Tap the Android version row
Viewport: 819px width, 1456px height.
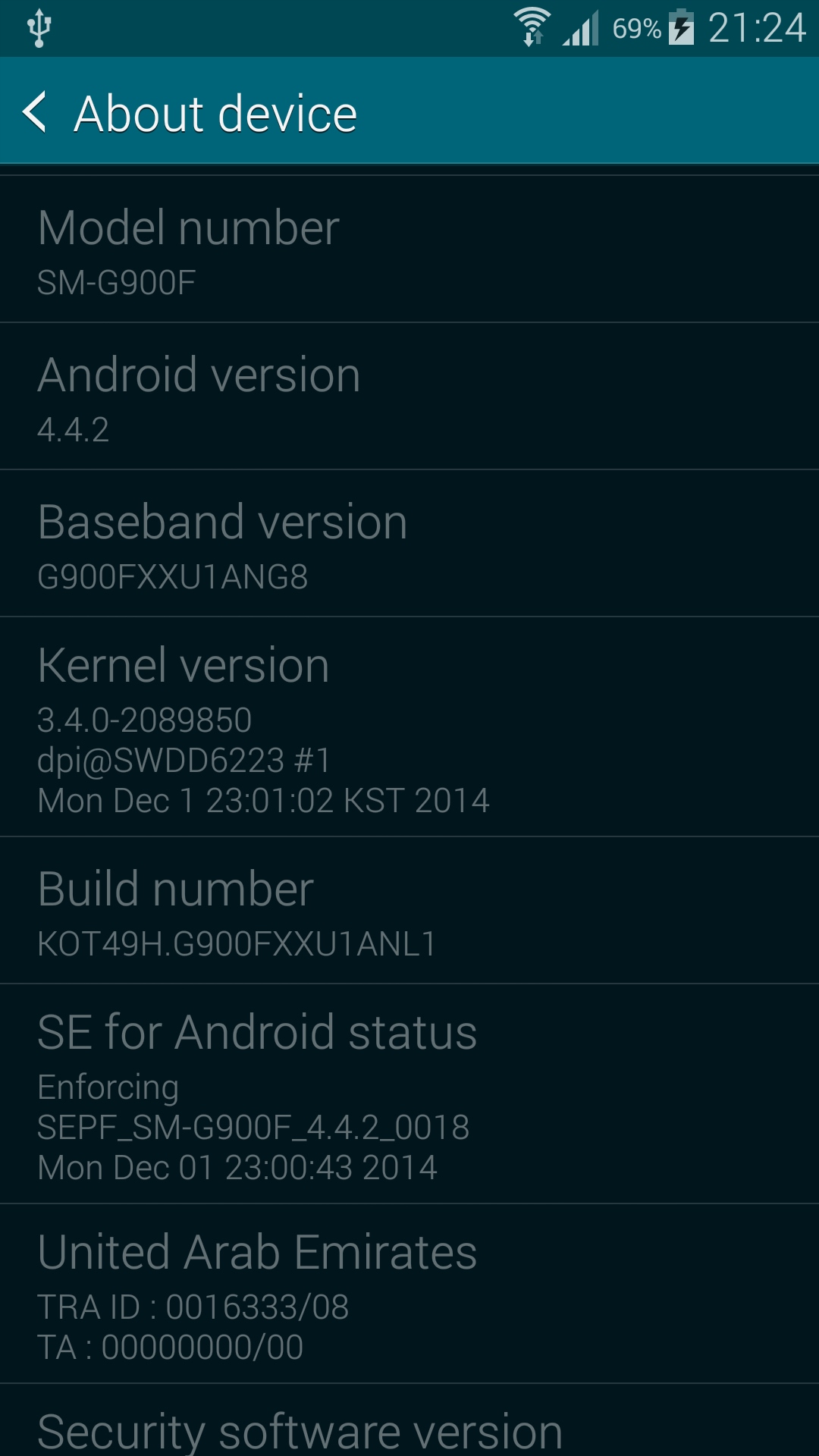click(409, 397)
